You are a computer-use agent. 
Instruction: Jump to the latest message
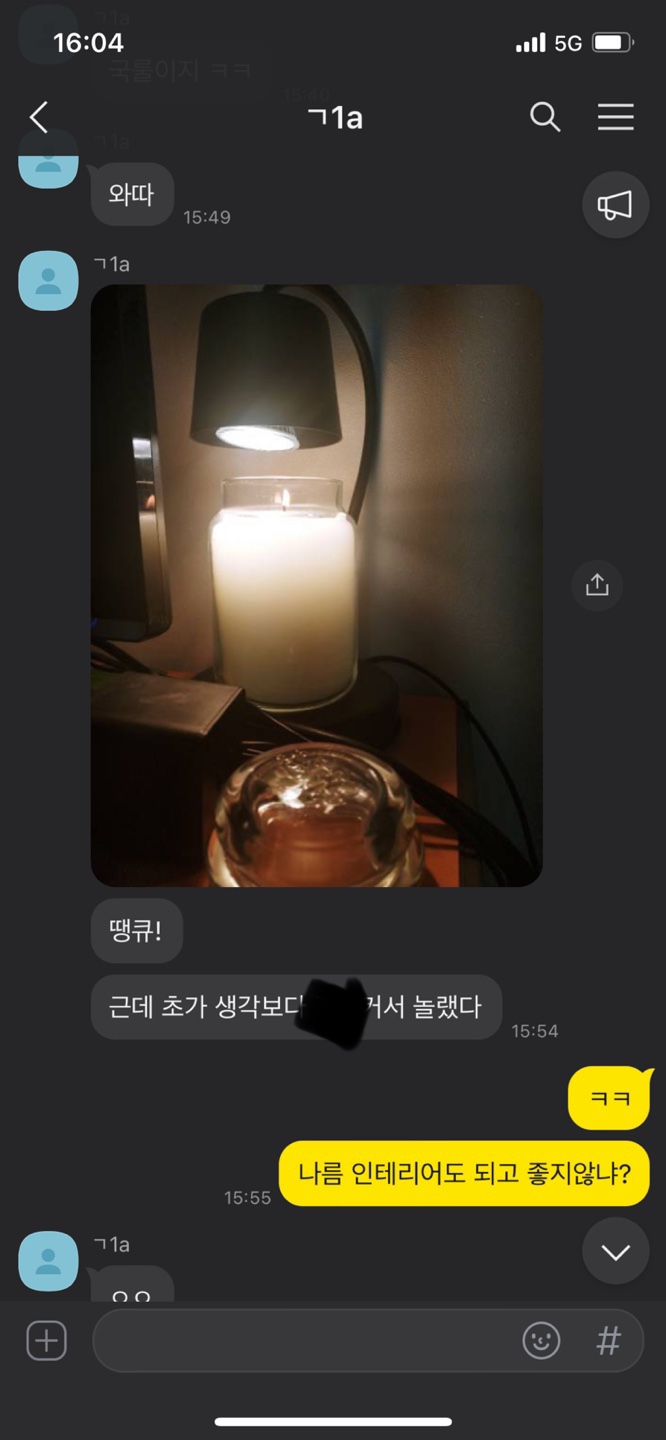(615, 1251)
